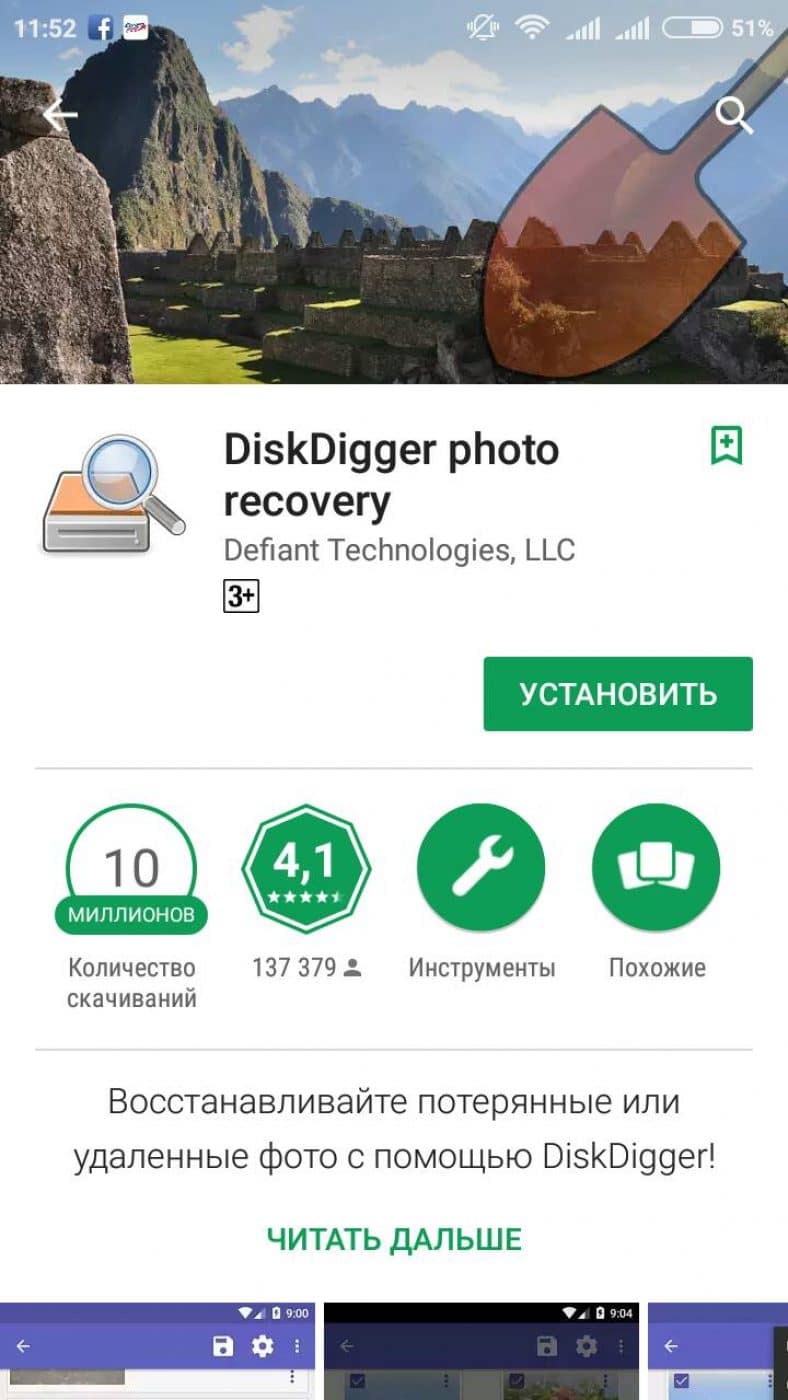
Task: Tap the УСТАНОВИТЬ install button
Action: click(x=617, y=694)
